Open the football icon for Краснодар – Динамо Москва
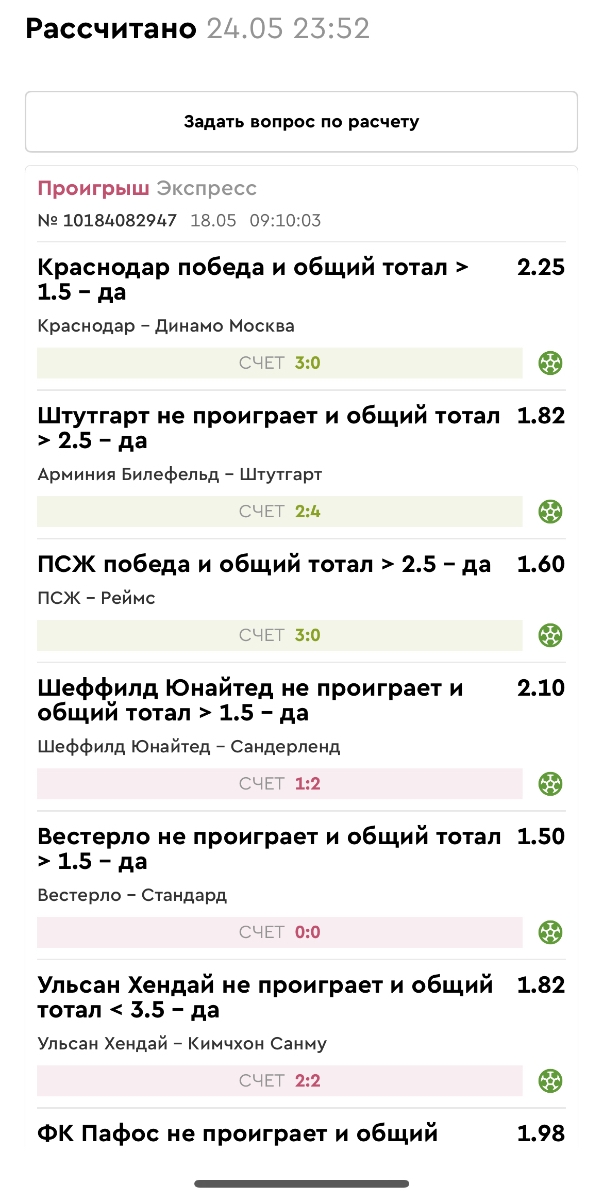Screen dimensions: 603x1200 pyautogui.click(x=550, y=363)
